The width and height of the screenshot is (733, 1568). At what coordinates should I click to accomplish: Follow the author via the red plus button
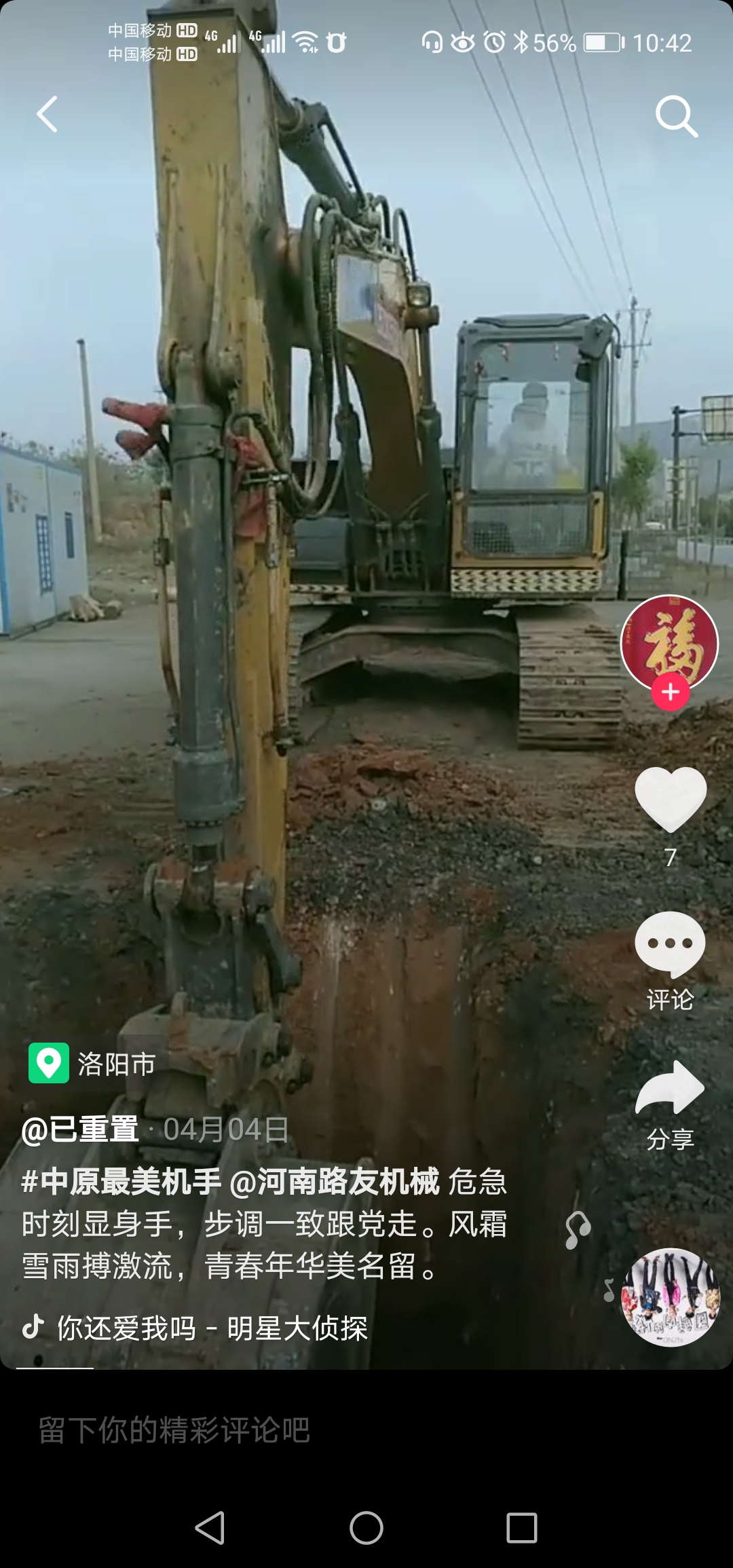(x=671, y=692)
